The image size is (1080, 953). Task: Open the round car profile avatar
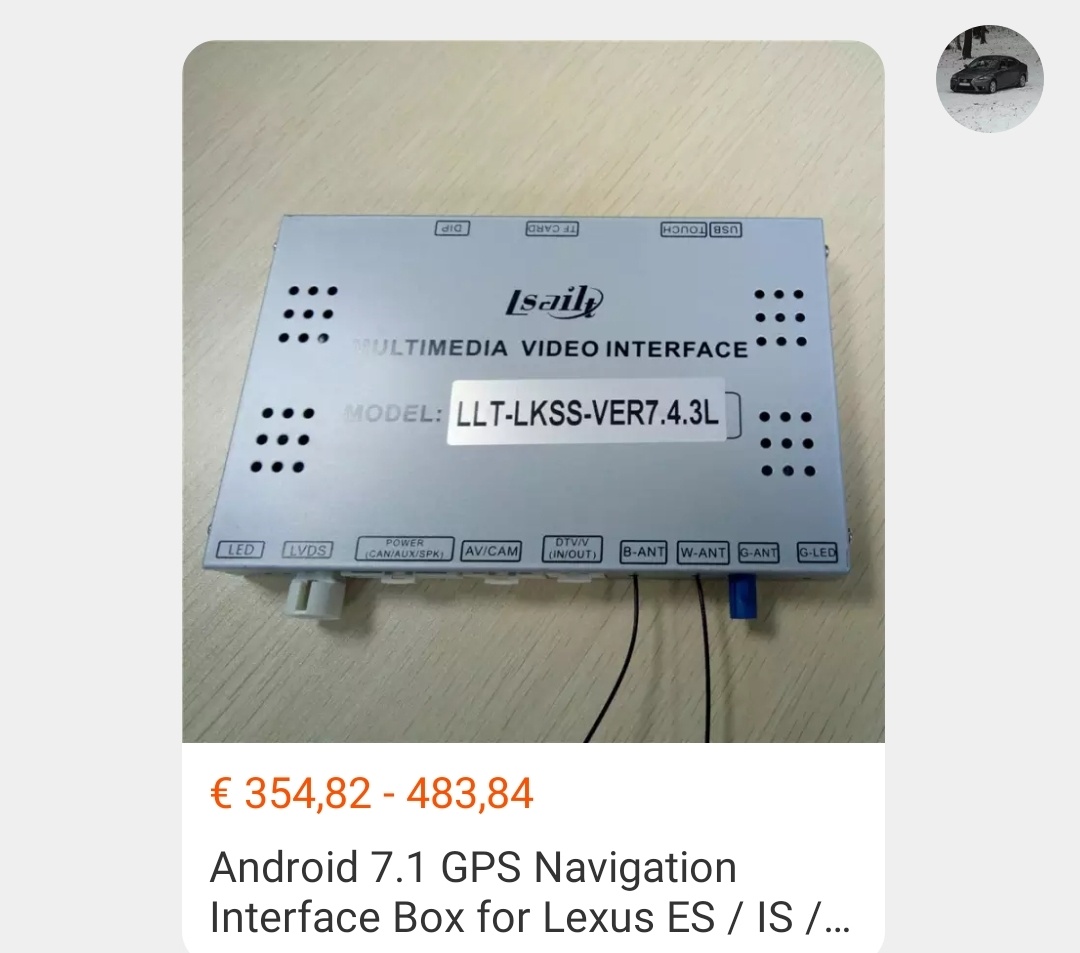tap(989, 78)
